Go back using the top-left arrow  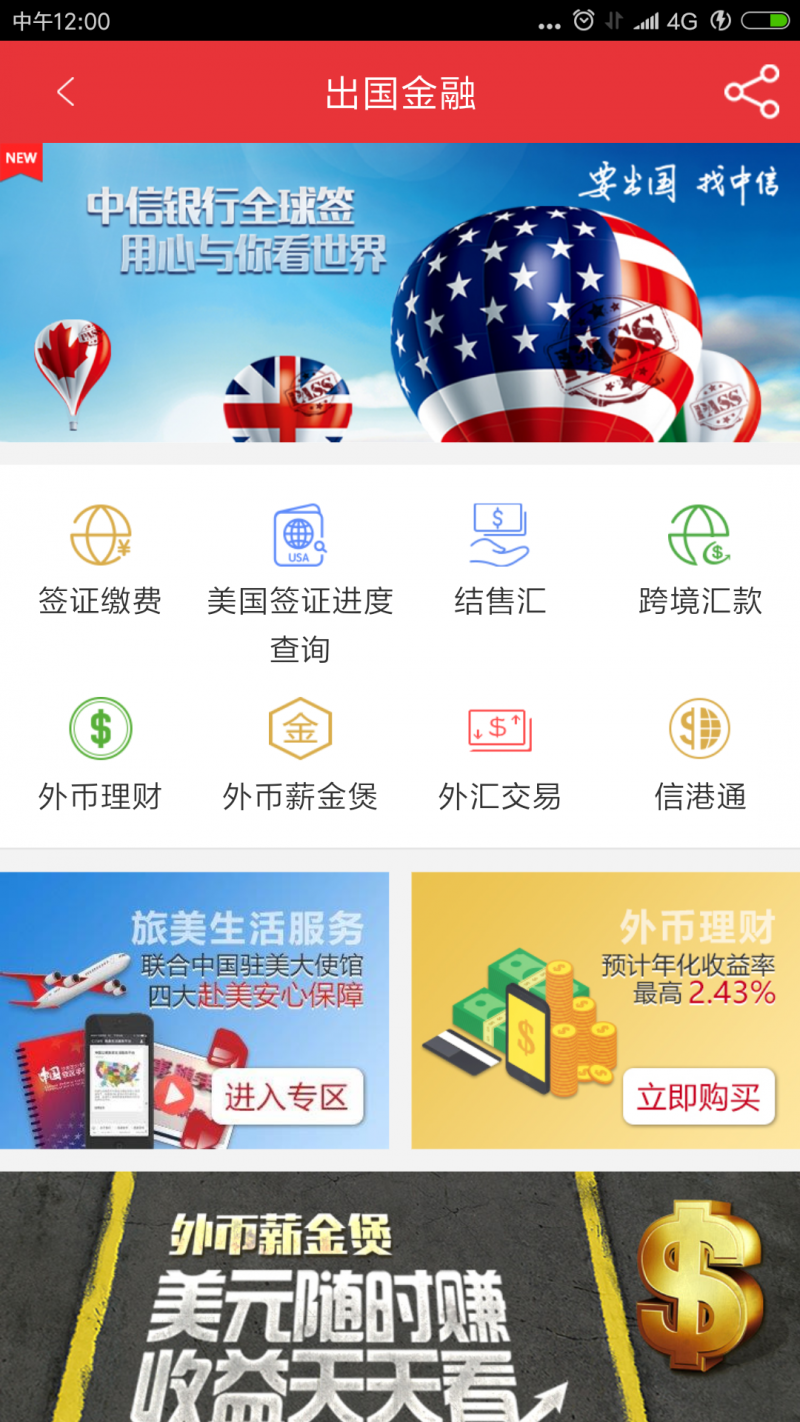(x=66, y=93)
